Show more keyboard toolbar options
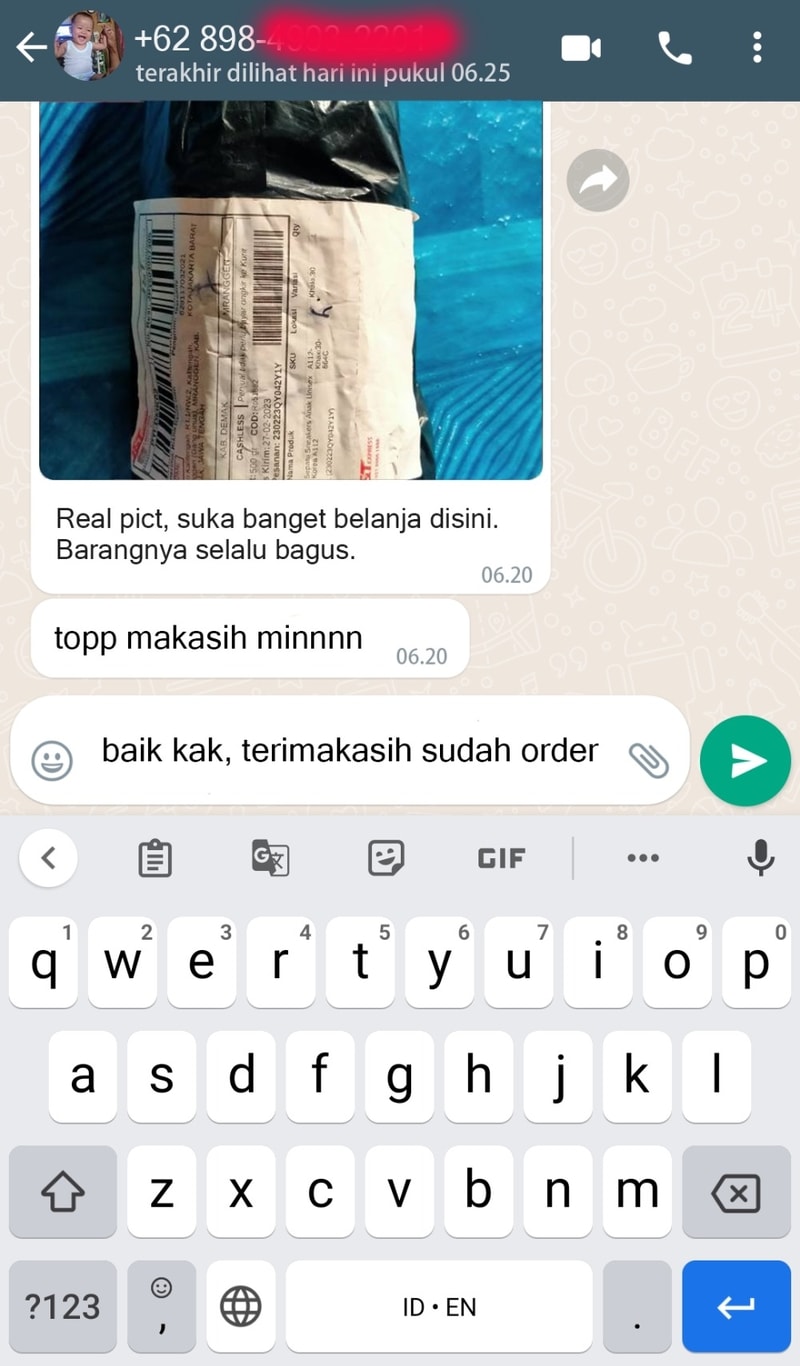 click(x=642, y=858)
